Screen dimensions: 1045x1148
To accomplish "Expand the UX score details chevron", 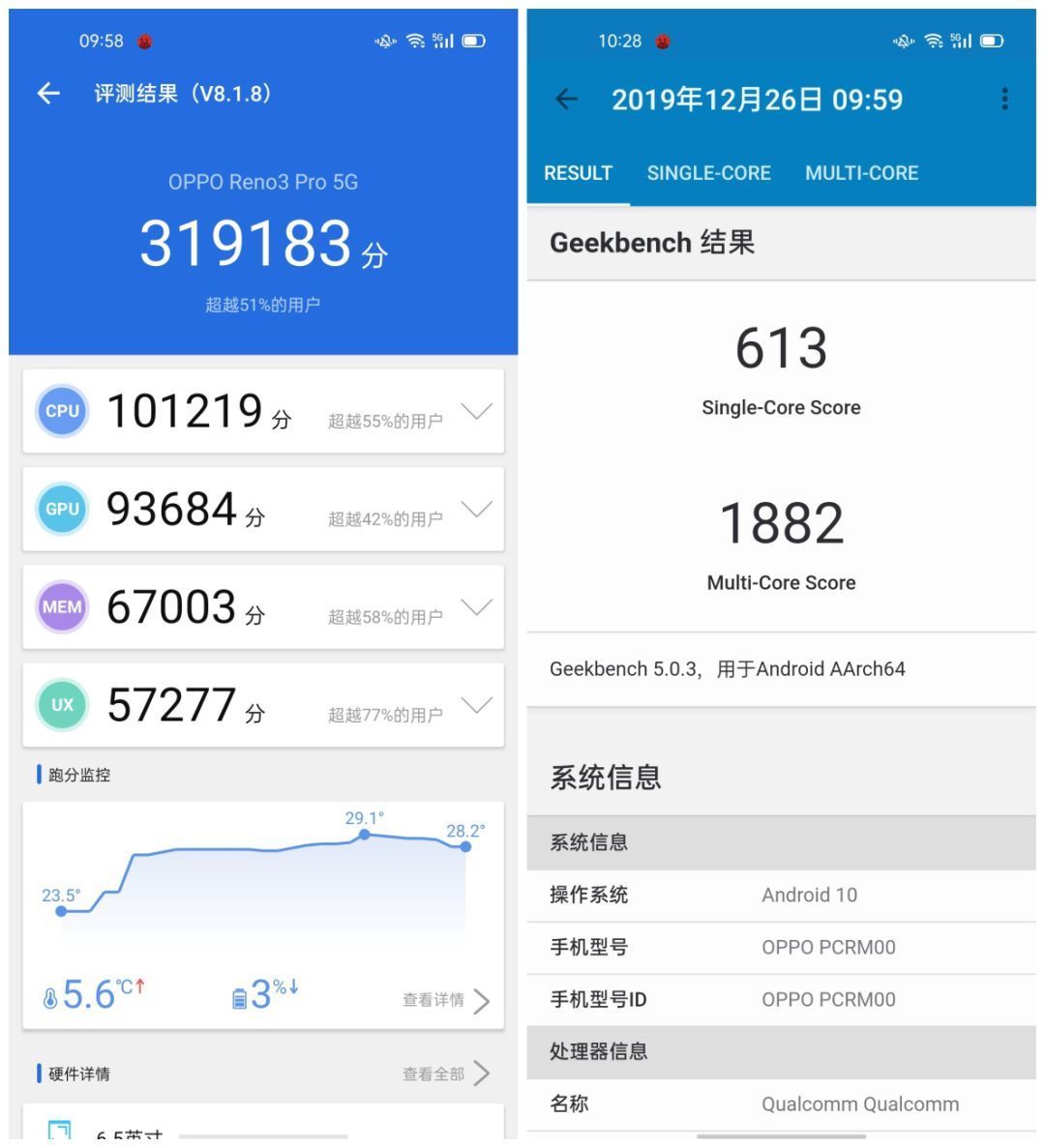I will coord(475,705).
